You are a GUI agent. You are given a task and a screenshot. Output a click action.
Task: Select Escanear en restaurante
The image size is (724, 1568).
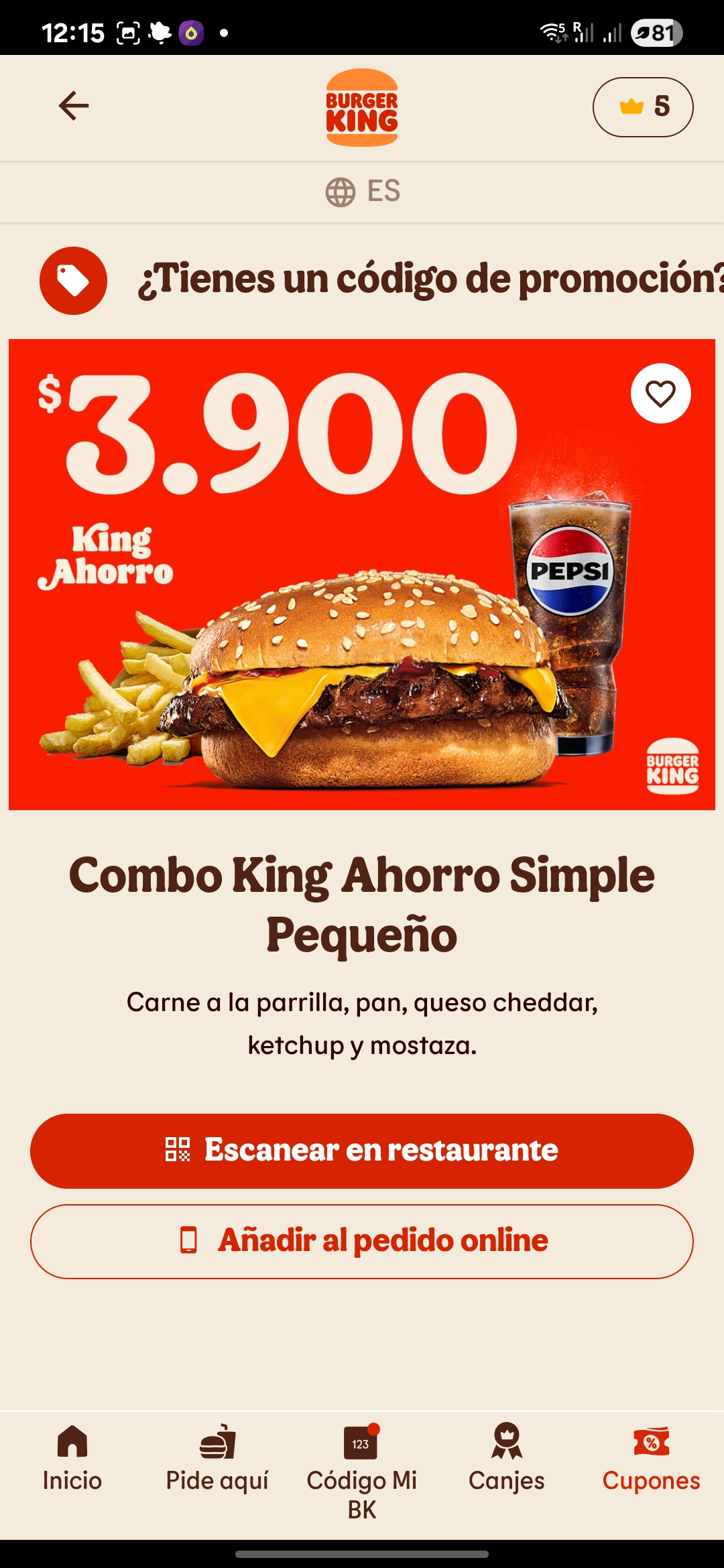(x=362, y=1151)
